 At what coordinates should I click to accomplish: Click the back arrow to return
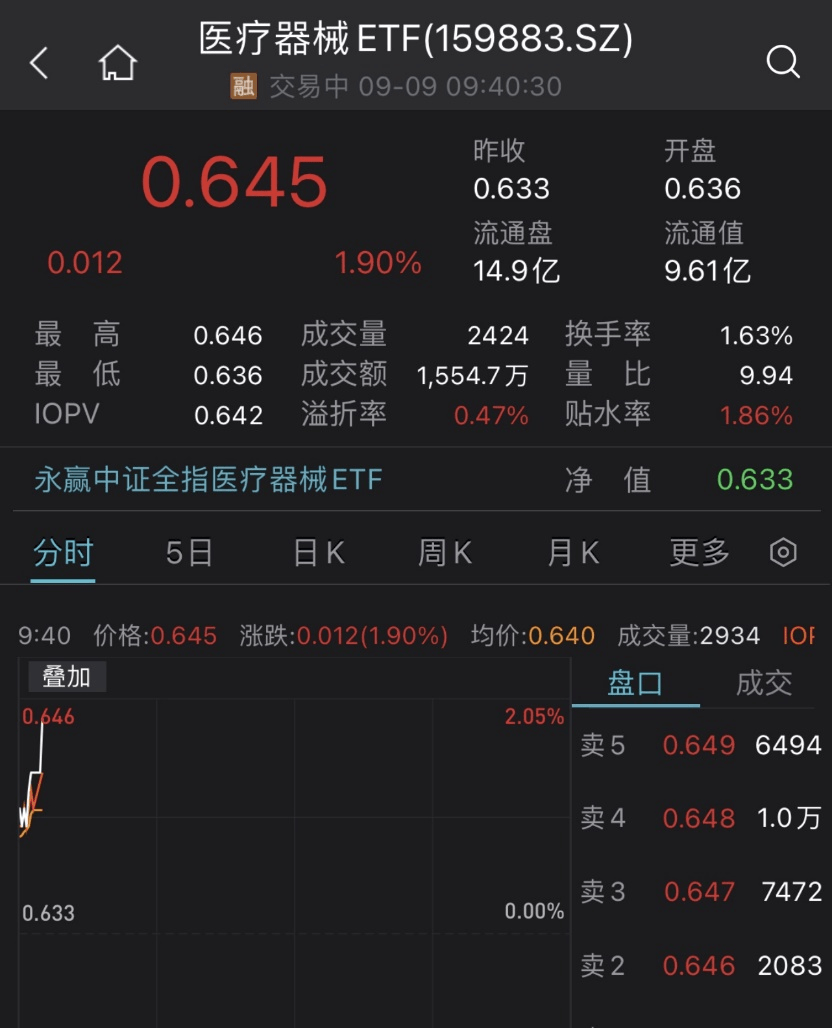coord(38,62)
